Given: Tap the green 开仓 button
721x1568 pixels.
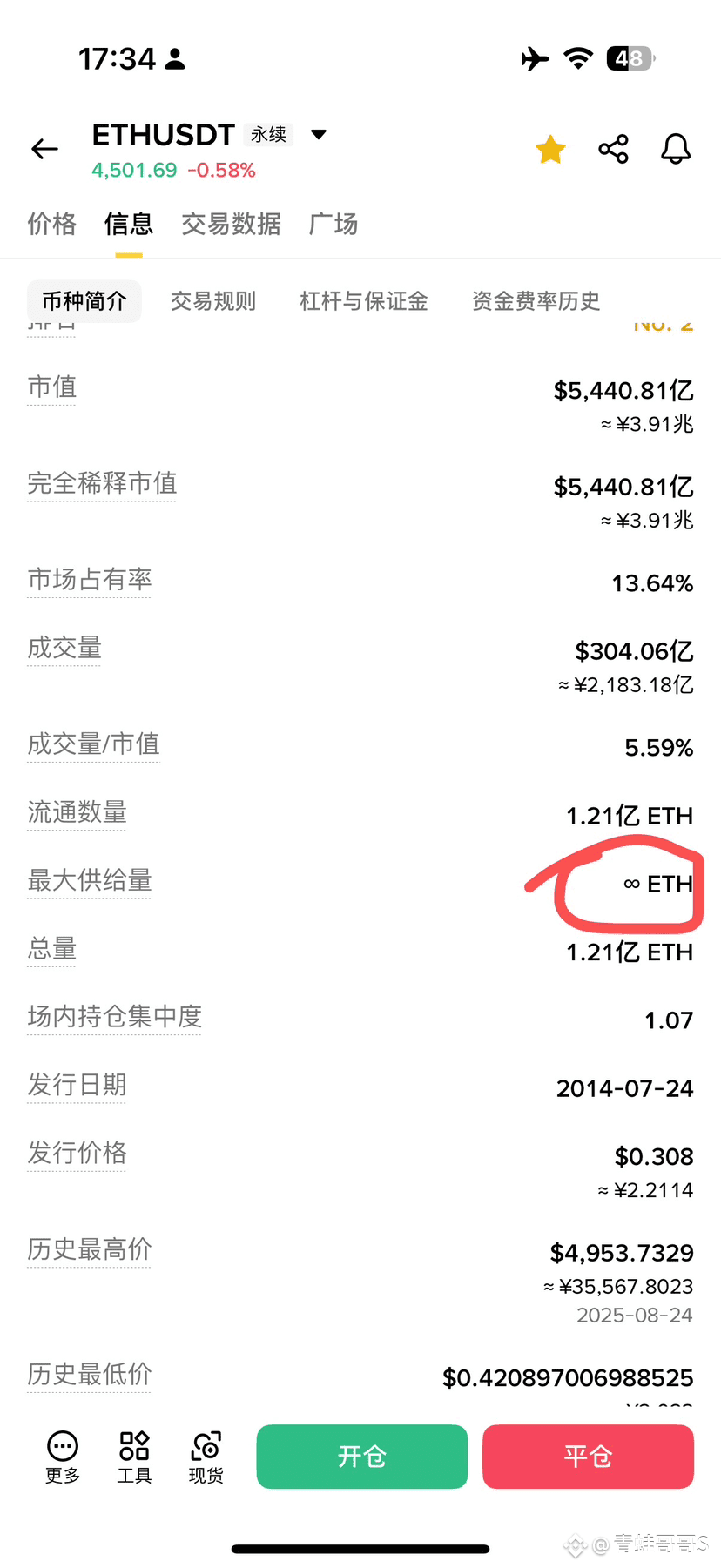Looking at the screenshot, I should tap(362, 1457).
